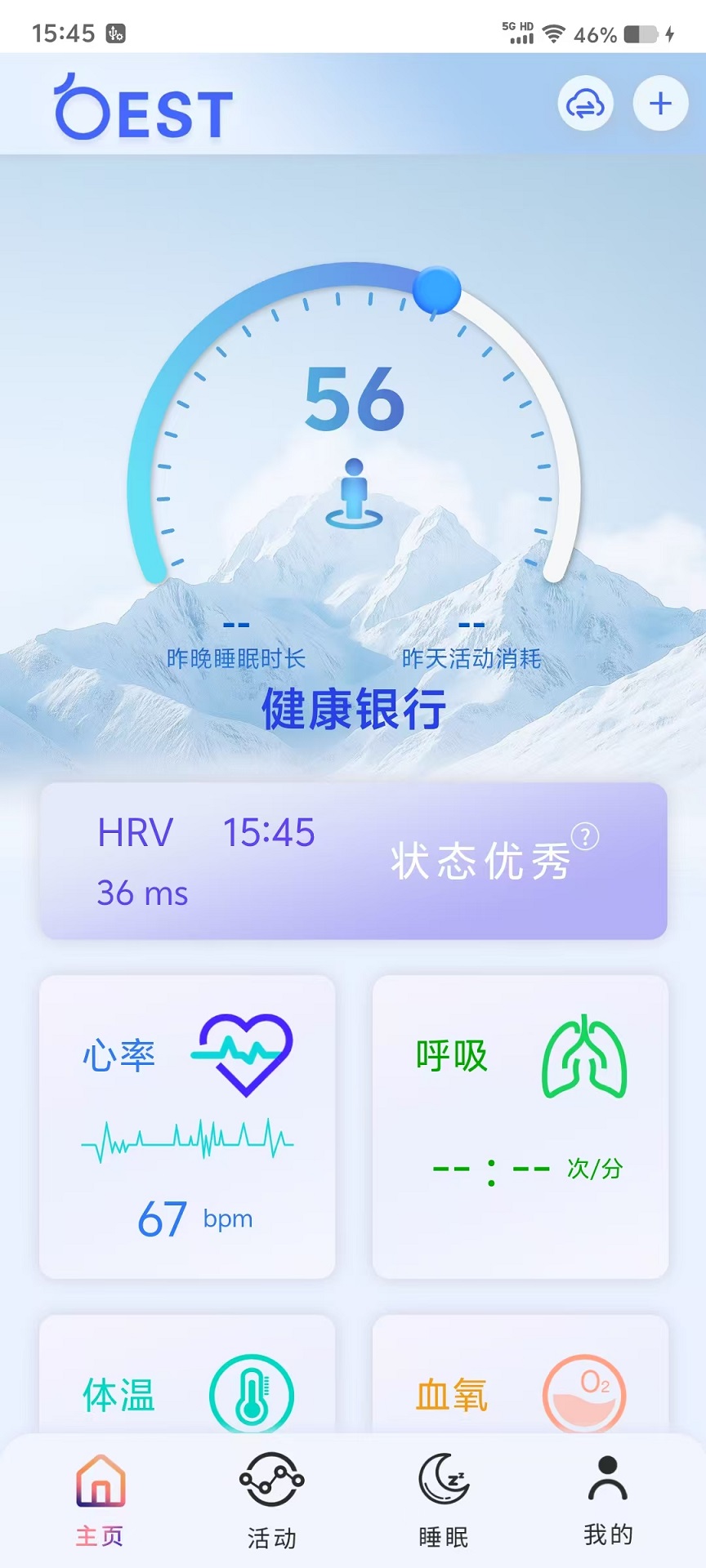Tap the Wi-Fi indicator in the status bar
Screen dimensions: 706x1568
554,33
